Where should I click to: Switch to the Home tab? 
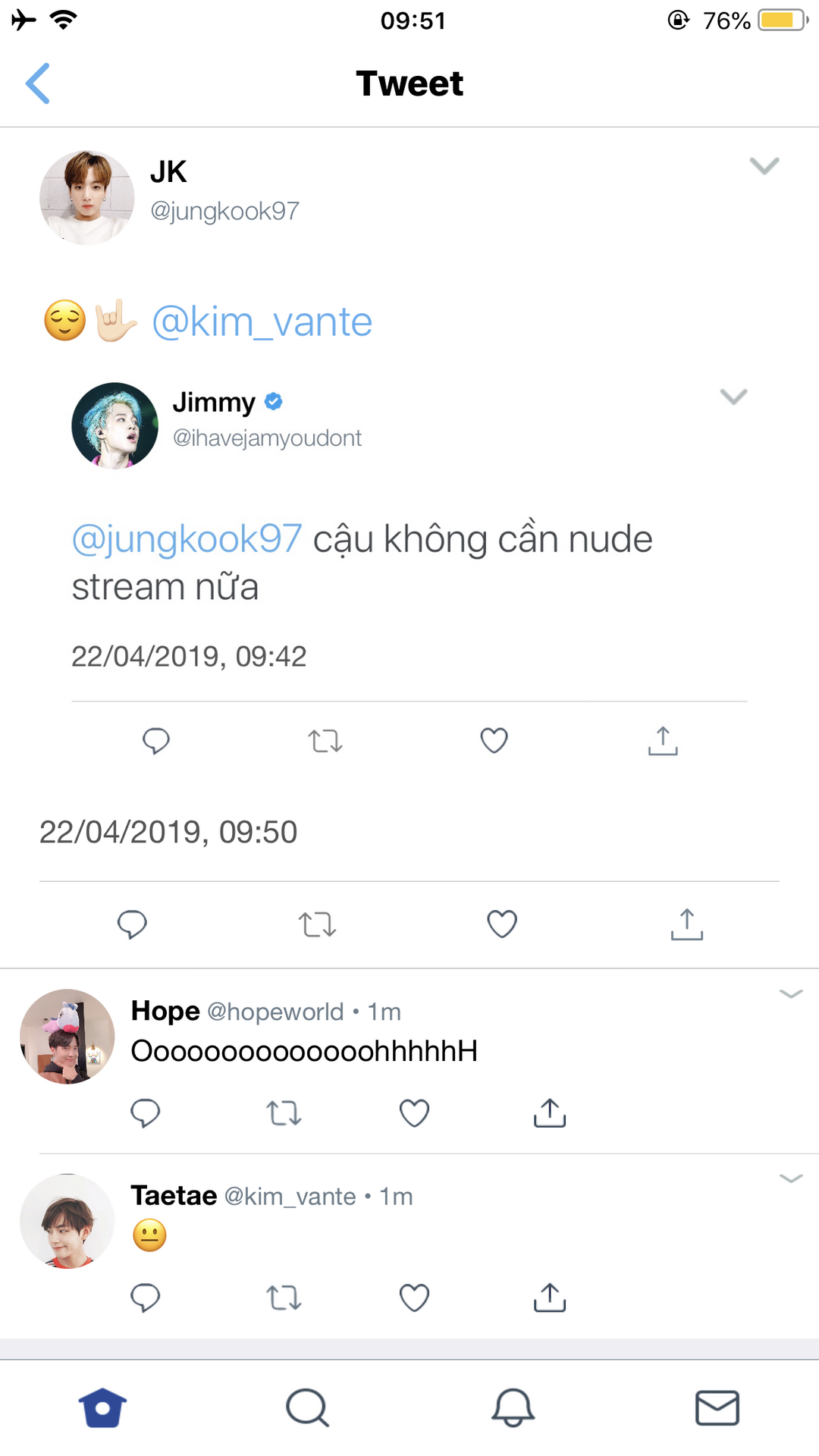click(x=102, y=1408)
